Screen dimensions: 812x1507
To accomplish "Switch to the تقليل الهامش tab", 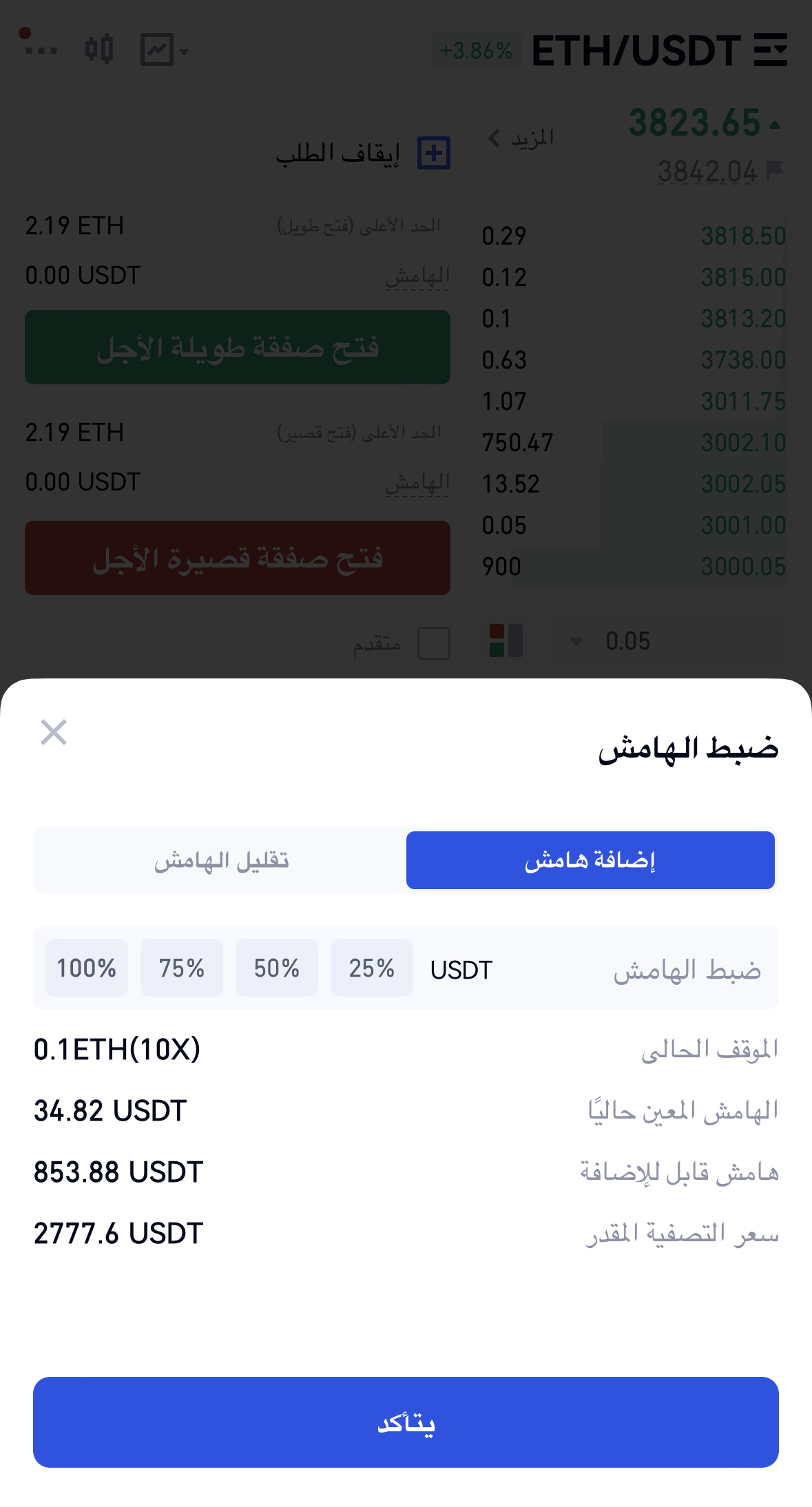I will [x=221, y=860].
